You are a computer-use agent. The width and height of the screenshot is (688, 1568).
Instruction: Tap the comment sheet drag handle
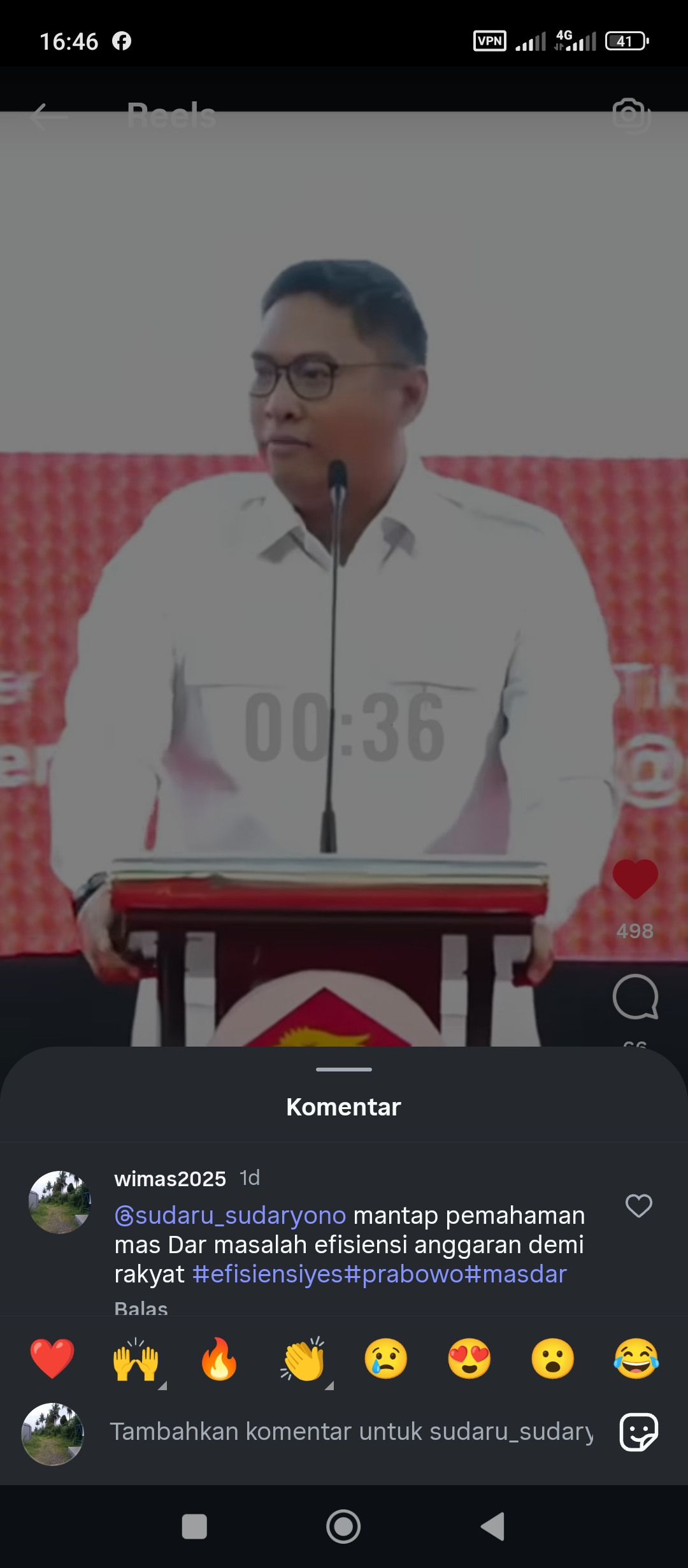pyautogui.click(x=344, y=1069)
